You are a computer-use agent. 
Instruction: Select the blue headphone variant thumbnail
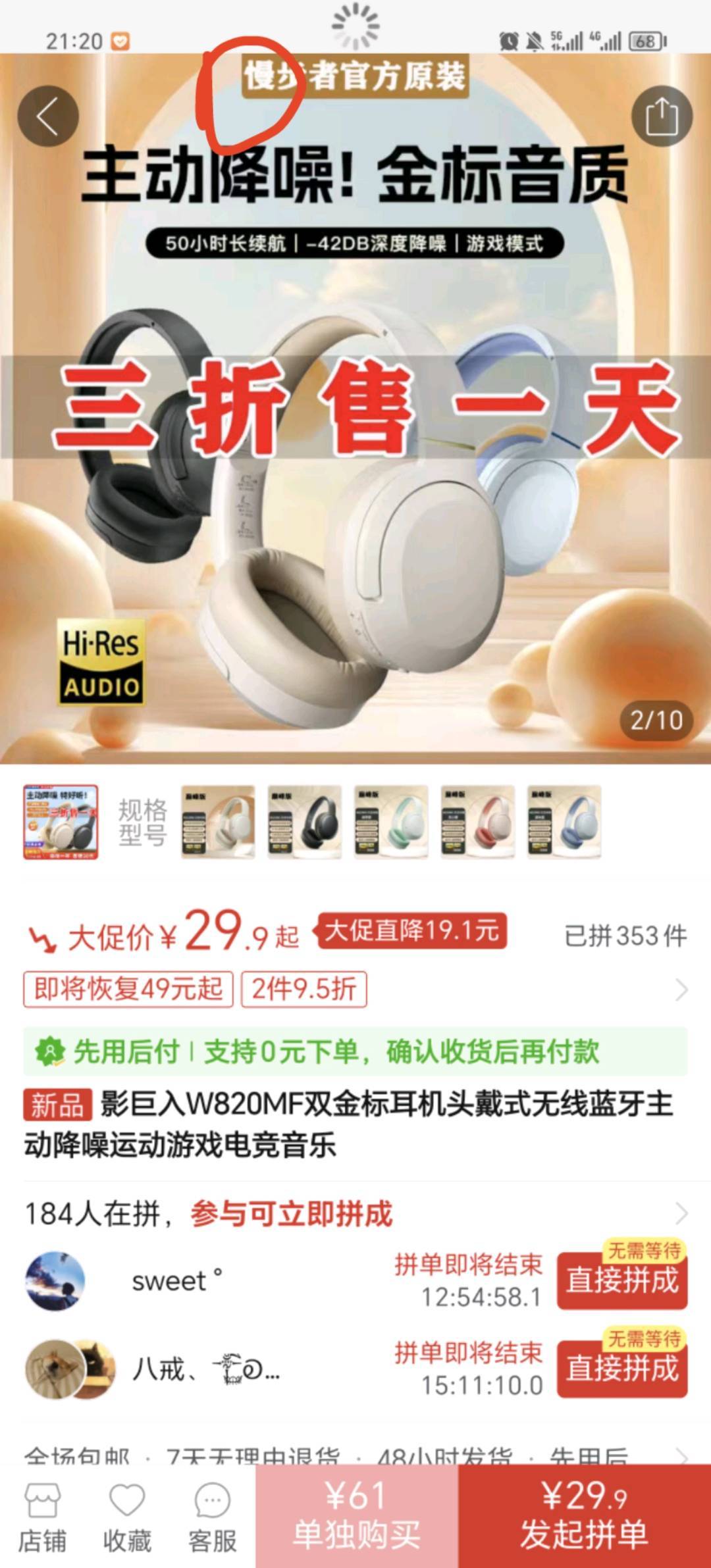[x=564, y=822]
